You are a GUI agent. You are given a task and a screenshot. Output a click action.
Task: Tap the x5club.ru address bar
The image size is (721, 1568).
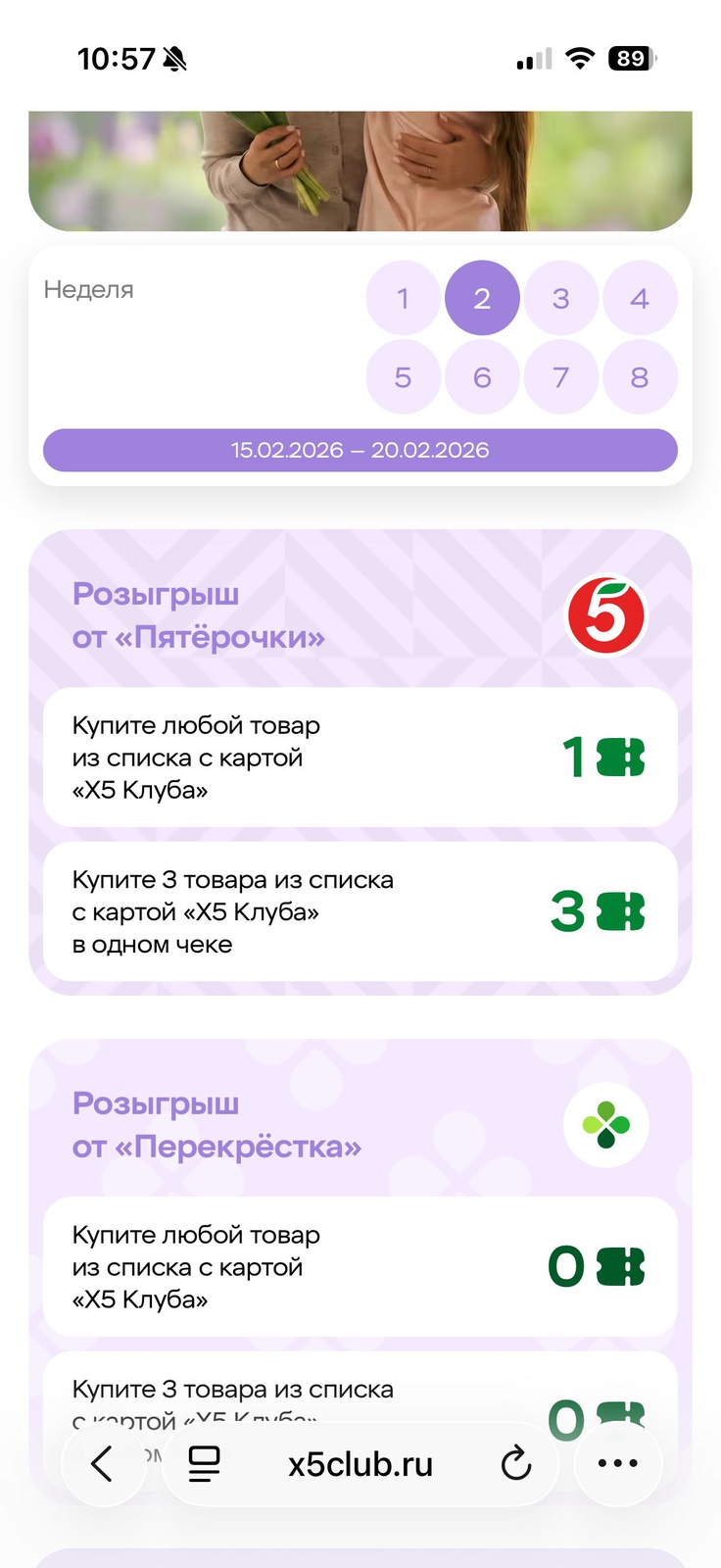(360, 1464)
